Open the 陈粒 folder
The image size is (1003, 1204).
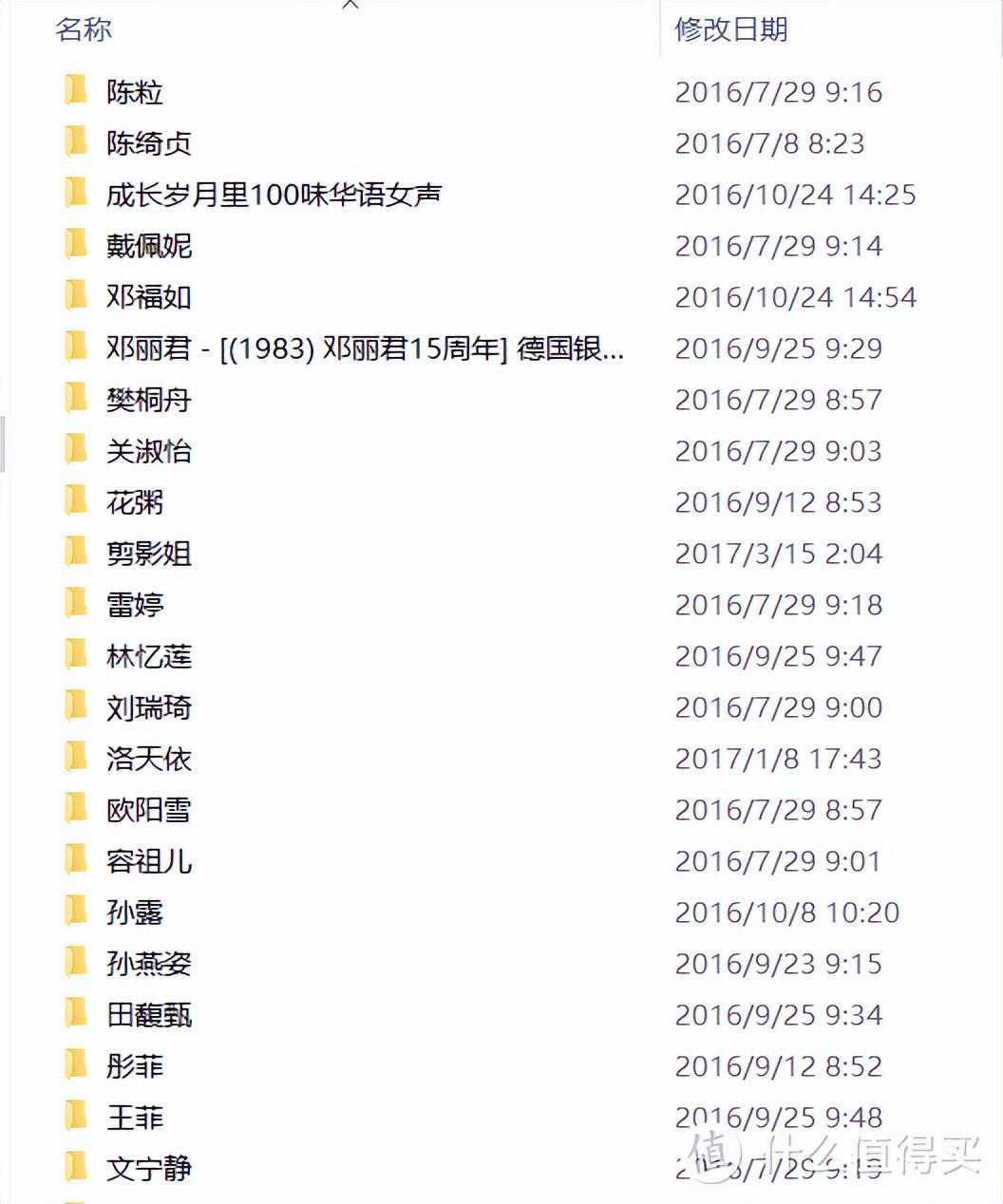point(134,92)
